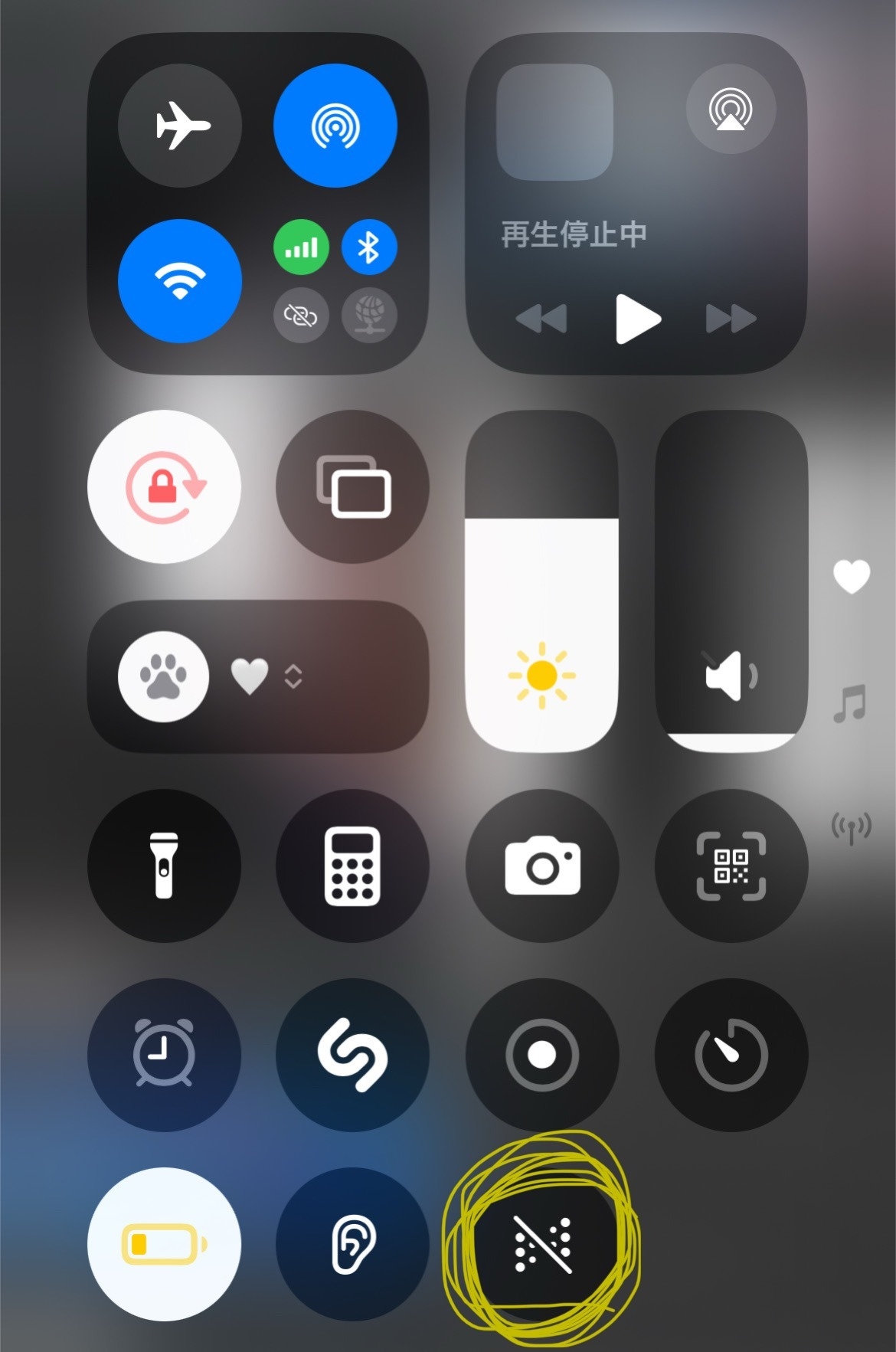The image size is (896, 1352).
Task: Toggle cellular data
Action: (301, 247)
